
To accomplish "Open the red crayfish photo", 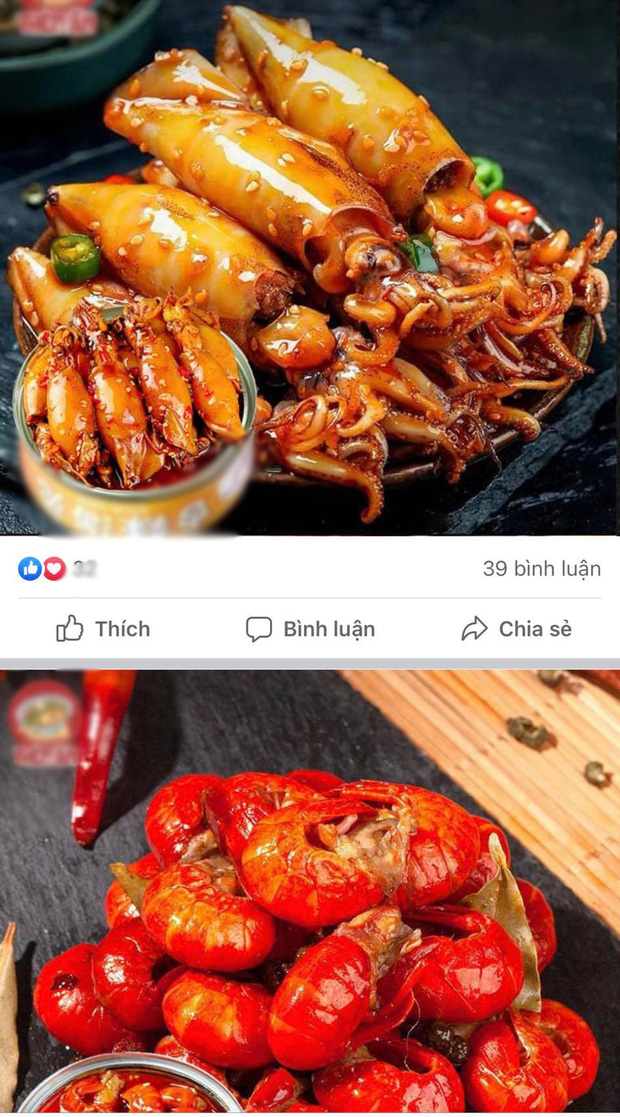I will click(x=310, y=900).
